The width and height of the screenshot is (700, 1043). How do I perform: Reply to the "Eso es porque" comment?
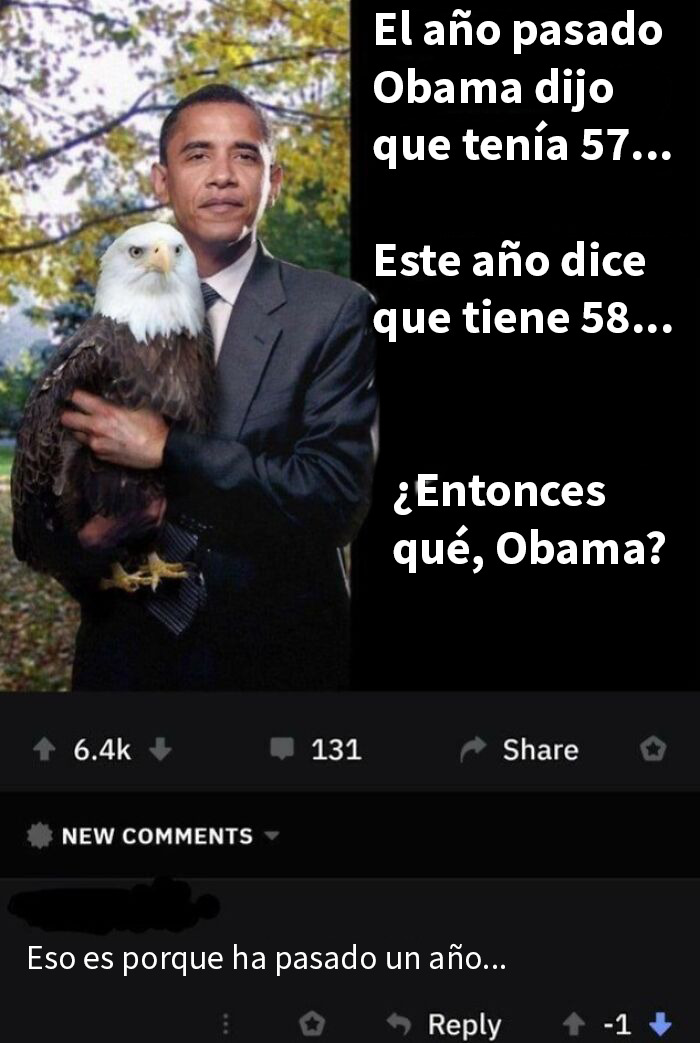tap(446, 1024)
